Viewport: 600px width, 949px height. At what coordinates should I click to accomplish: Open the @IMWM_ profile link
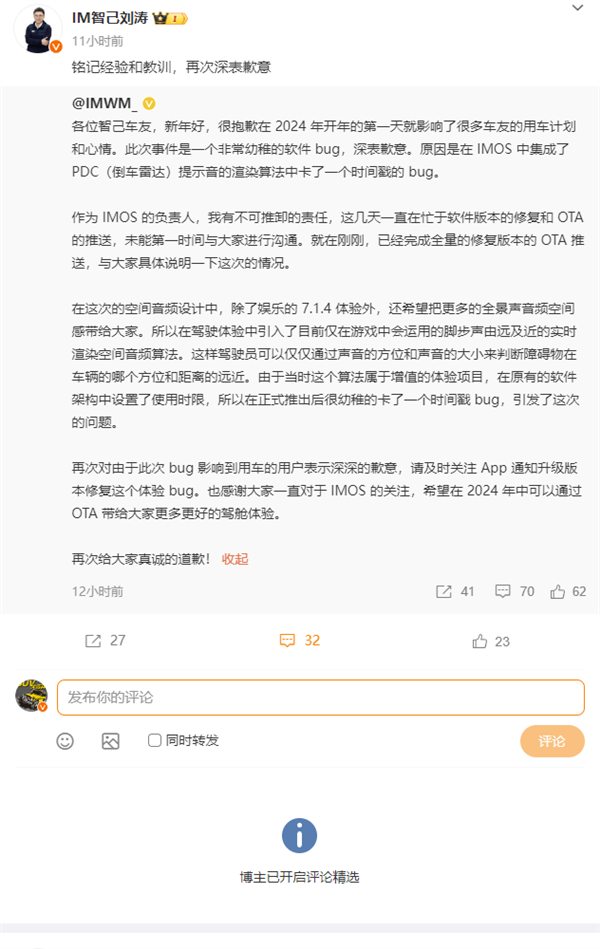(107, 103)
